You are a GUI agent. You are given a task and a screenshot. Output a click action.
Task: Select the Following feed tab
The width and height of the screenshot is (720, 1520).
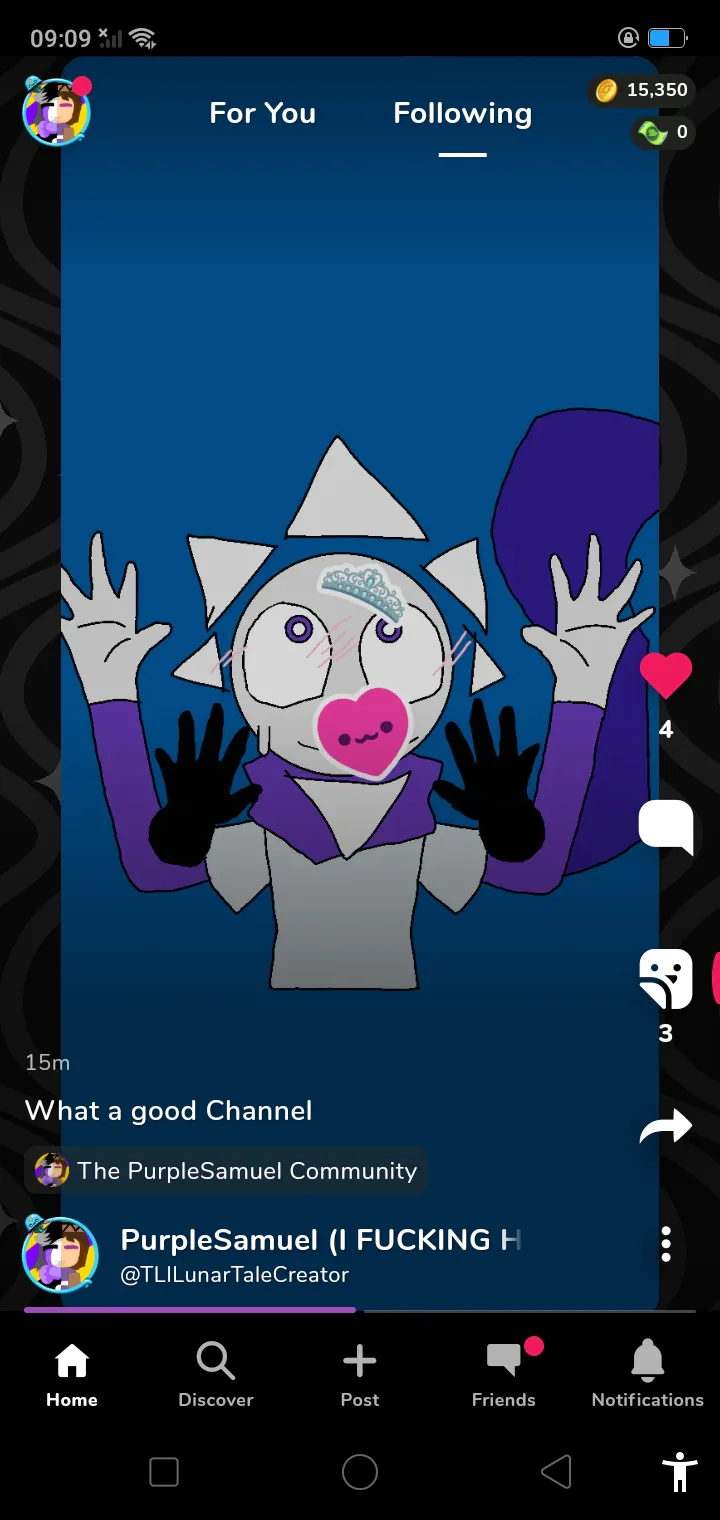pos(462,113)
